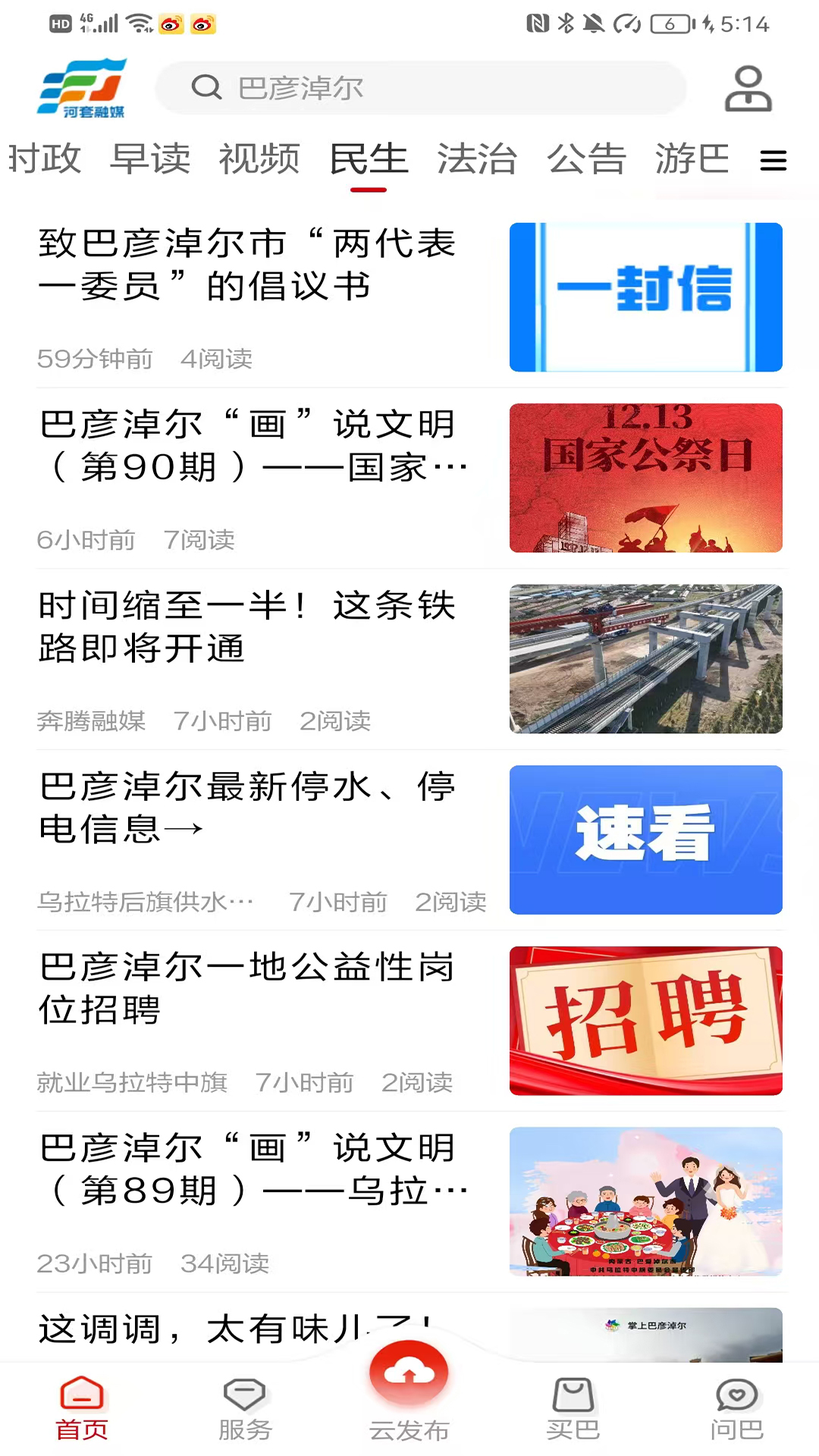Image resolution: width=819 pixels, height=1456 pixels.
Task: Open the hamburger channel menu
Action: (x=773, y=161)
